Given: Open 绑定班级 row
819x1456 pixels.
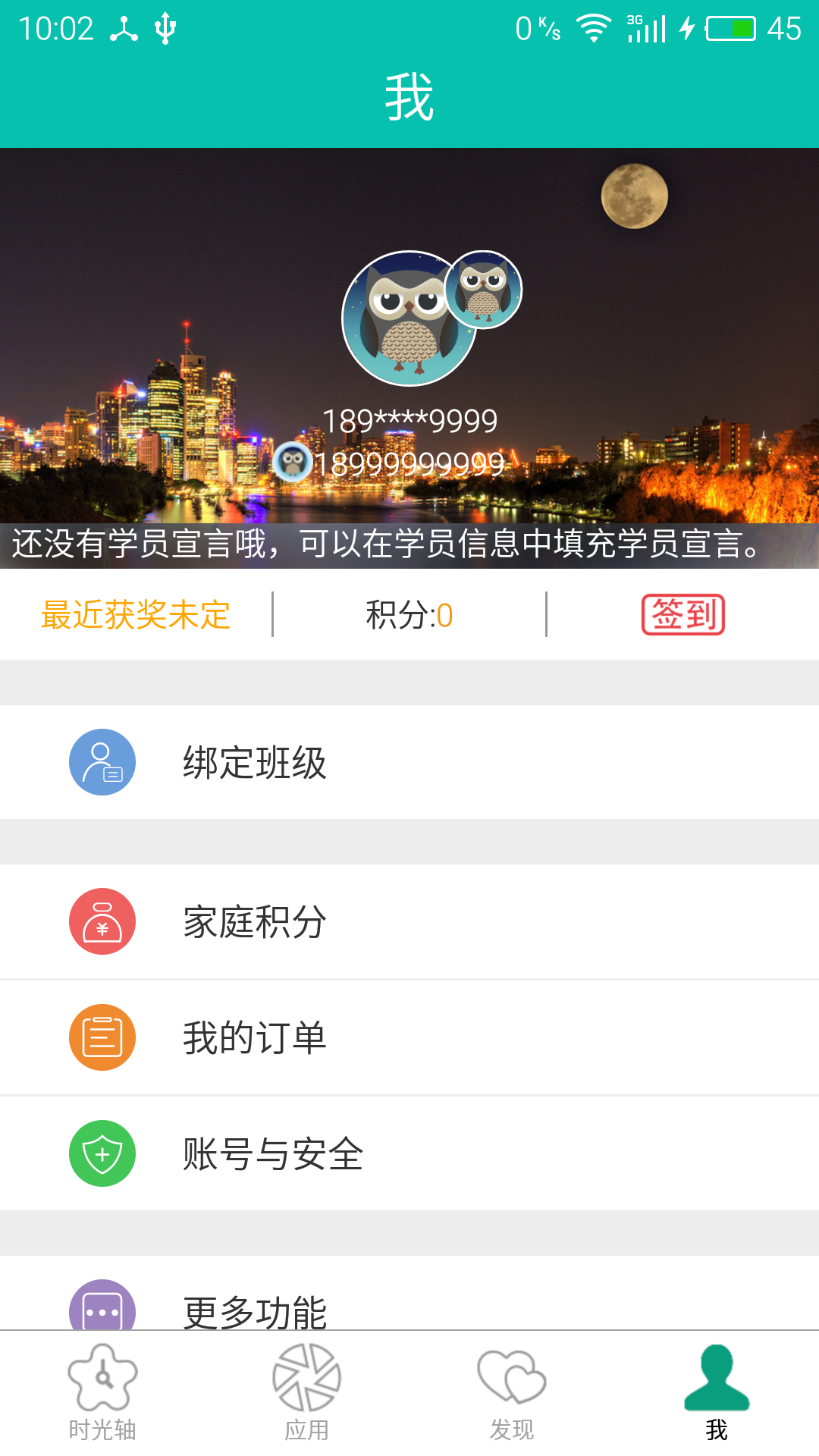Looking at the screenshot, I should point(409,762).
